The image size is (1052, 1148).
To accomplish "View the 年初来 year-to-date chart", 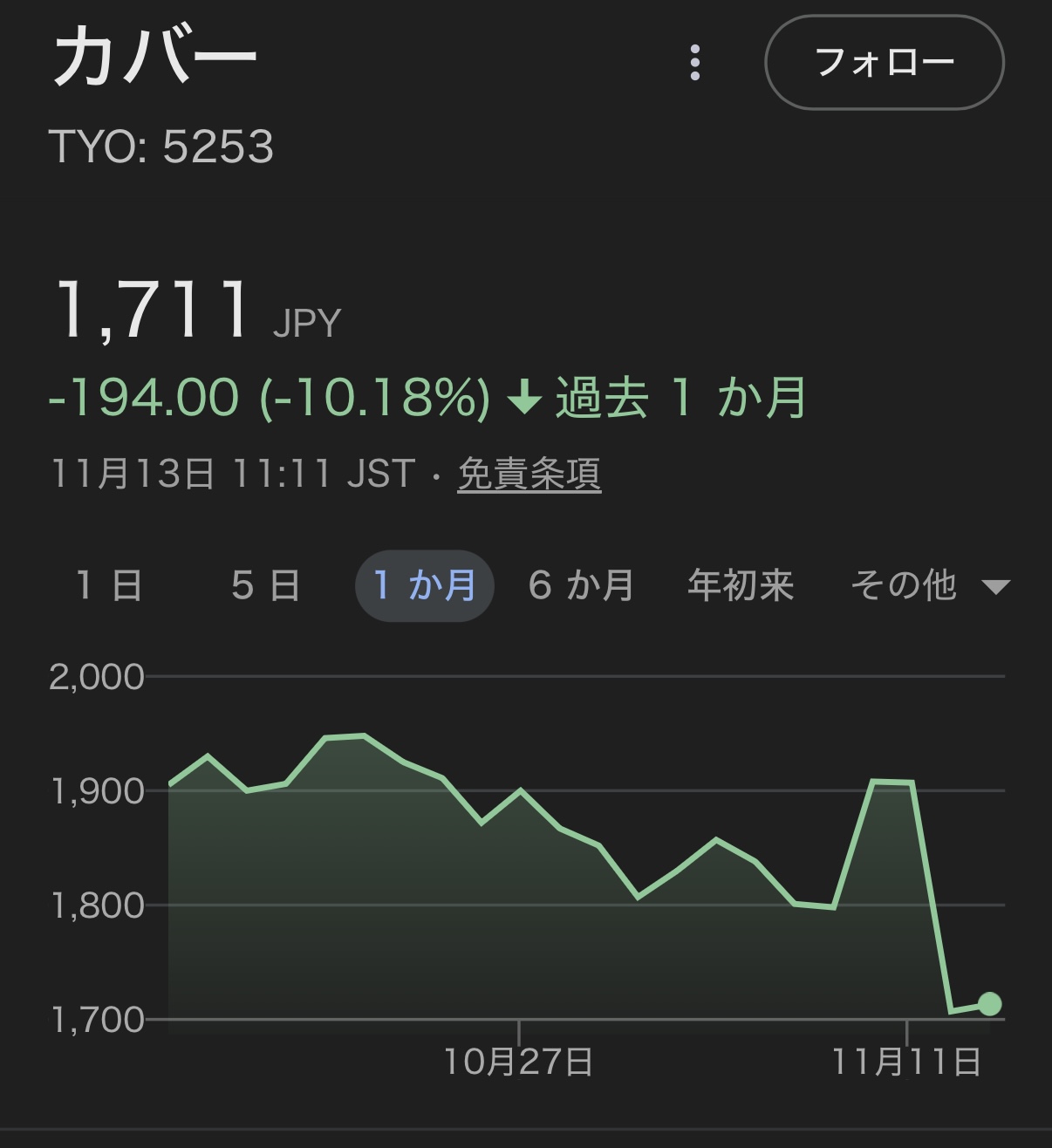I will click(741, 584).
